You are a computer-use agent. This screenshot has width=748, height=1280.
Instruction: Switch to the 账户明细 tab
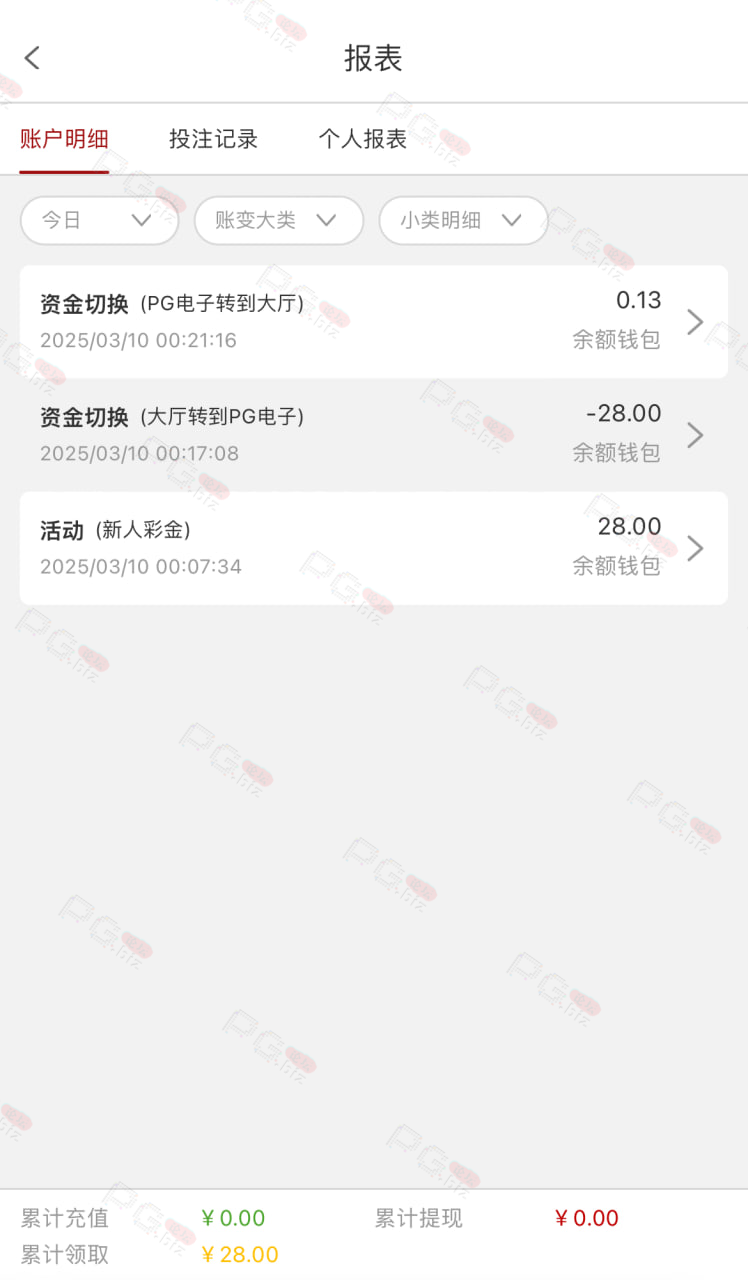(64, 139)
